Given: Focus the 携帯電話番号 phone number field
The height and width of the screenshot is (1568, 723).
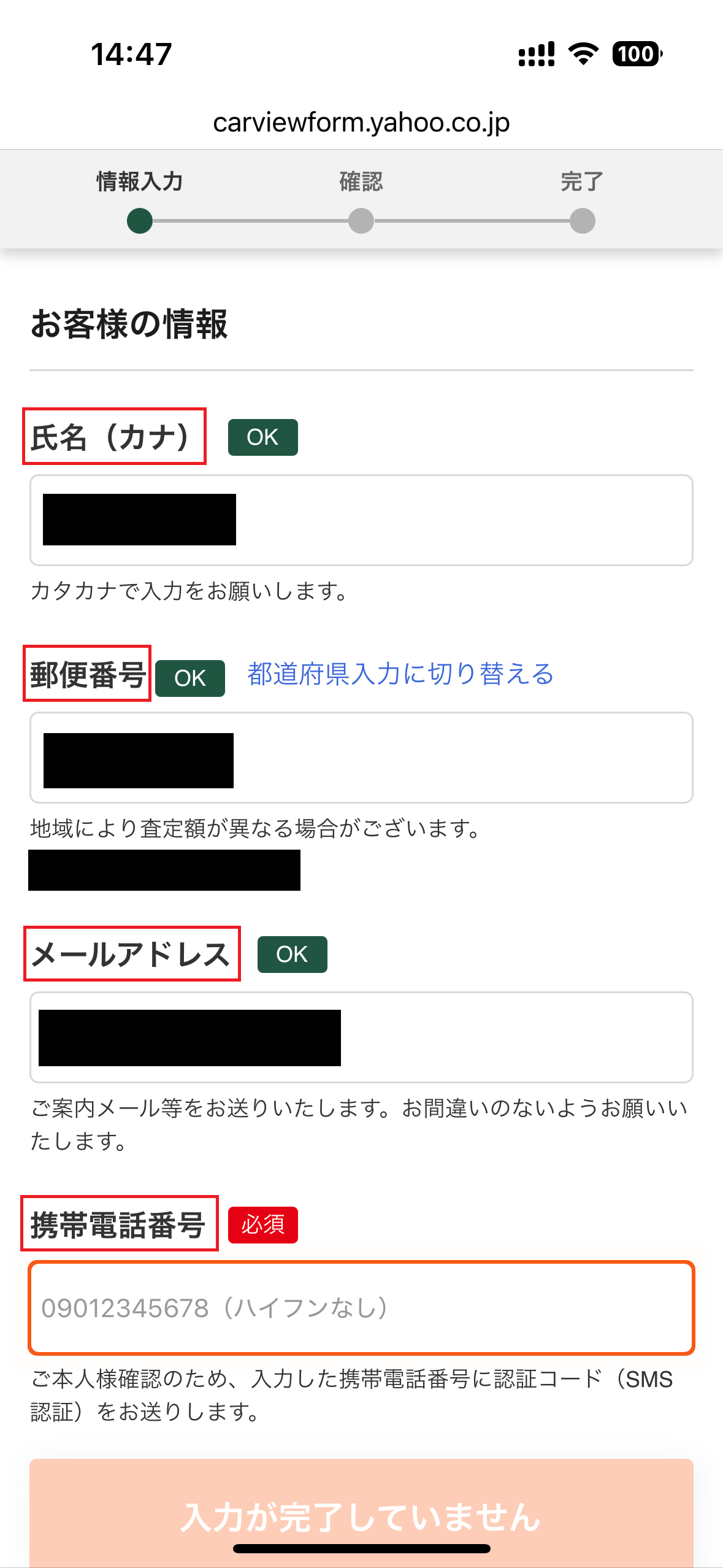Looking at the screenshot, I should coord(361,1307).
